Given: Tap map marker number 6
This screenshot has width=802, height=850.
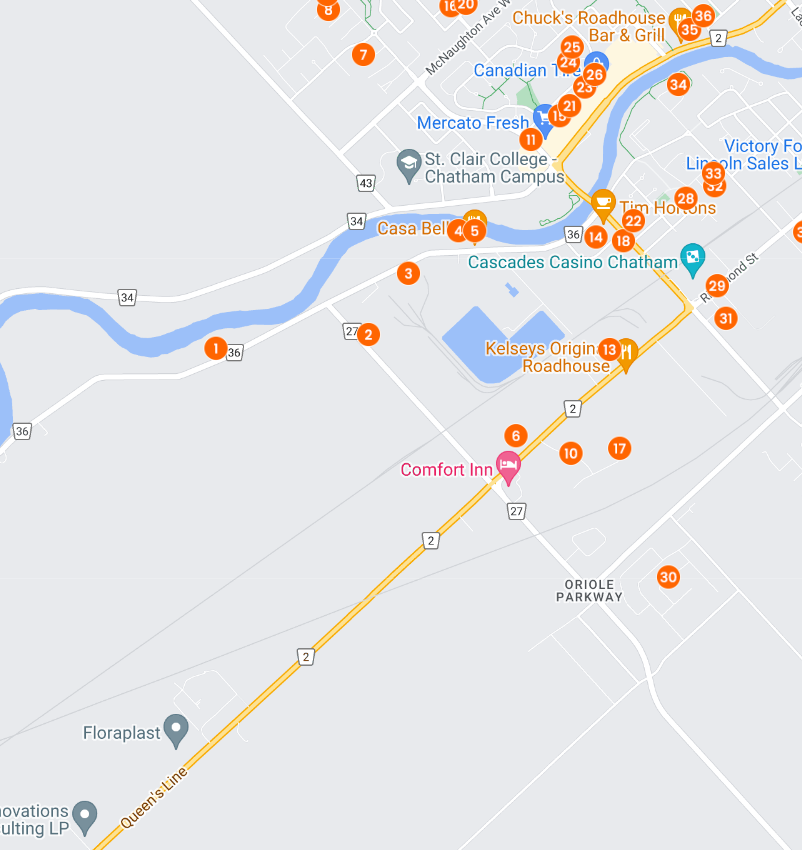Looking at the screenshot, I should point(515,435).
